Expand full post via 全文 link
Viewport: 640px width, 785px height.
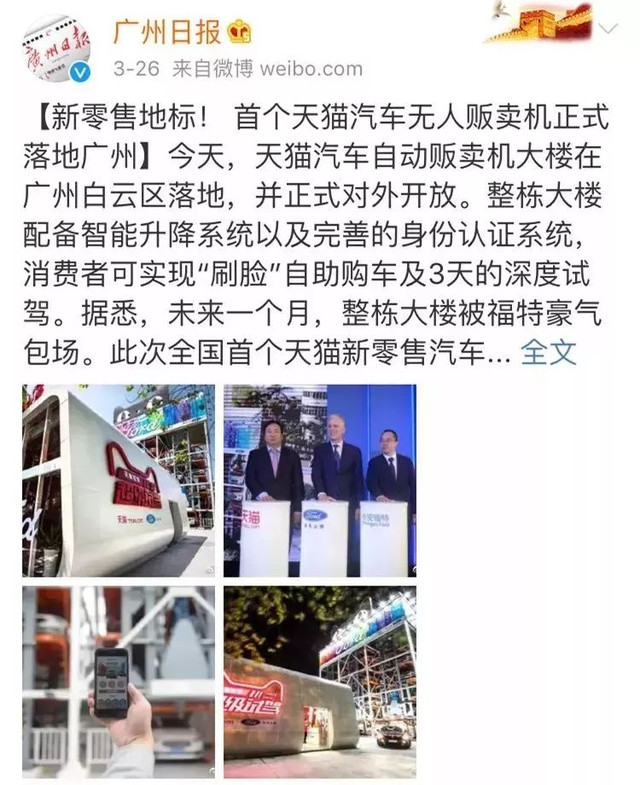(549, 351)
